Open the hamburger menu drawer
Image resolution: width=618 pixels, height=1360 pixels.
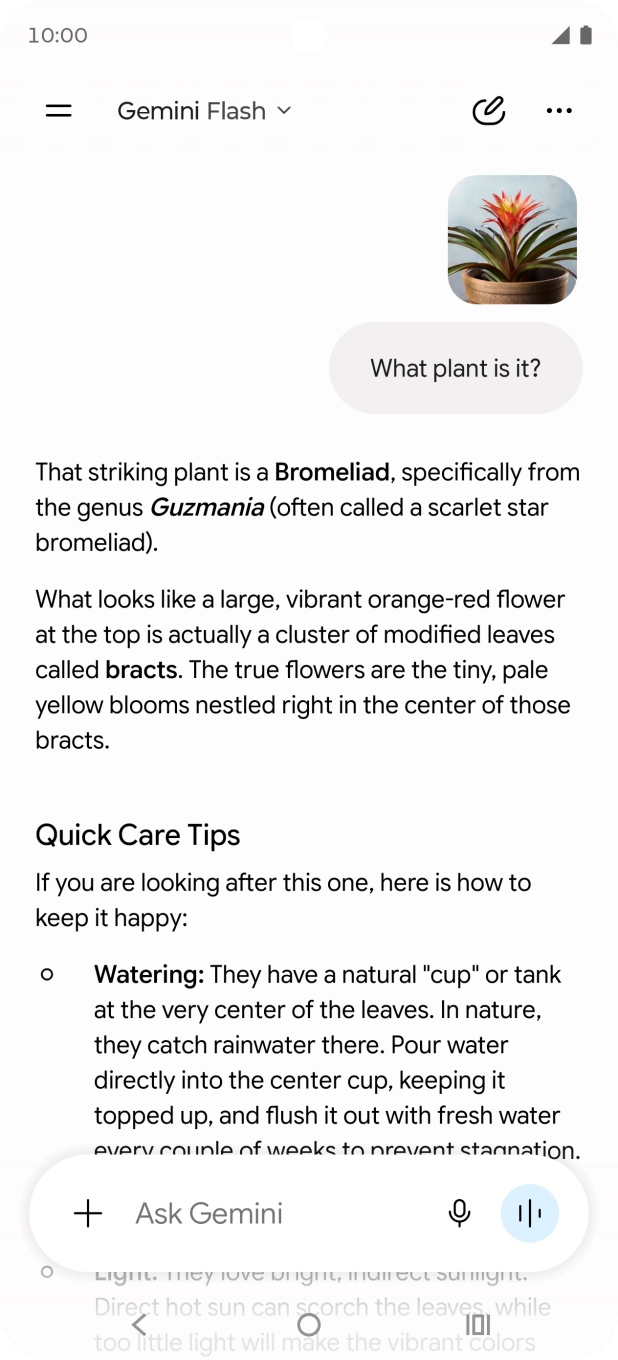pyautogui.click(x=59, y=111)
